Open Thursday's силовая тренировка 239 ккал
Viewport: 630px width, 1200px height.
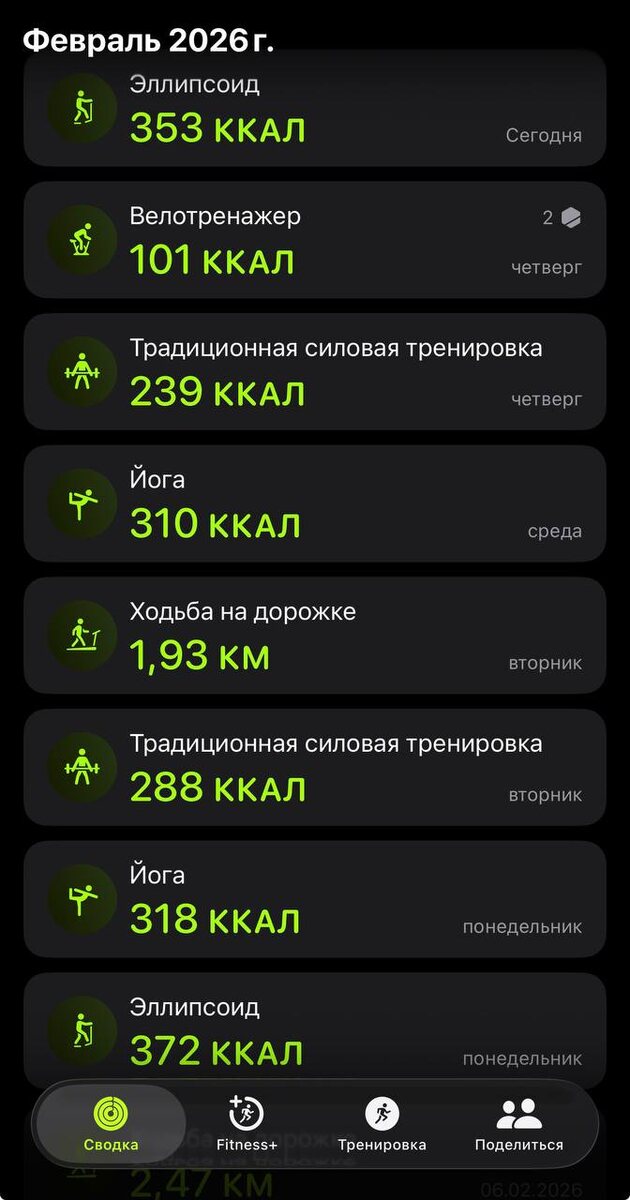315,372
